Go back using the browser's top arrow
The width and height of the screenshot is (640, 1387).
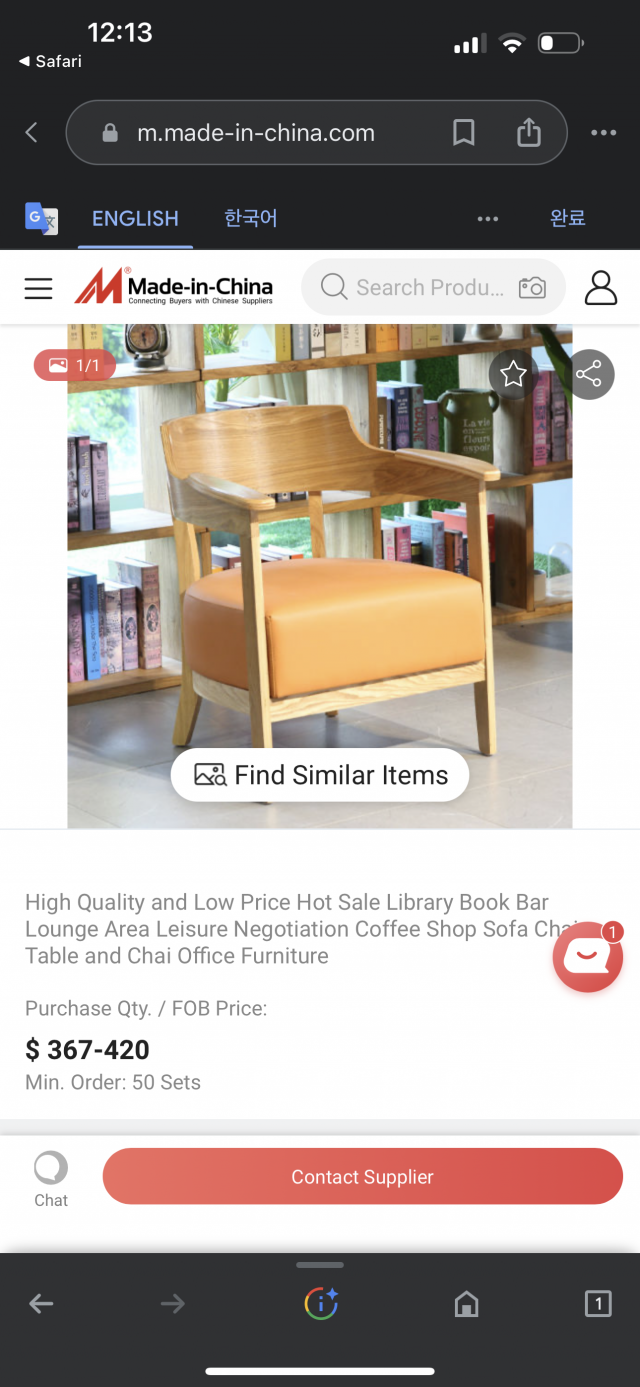32,132
